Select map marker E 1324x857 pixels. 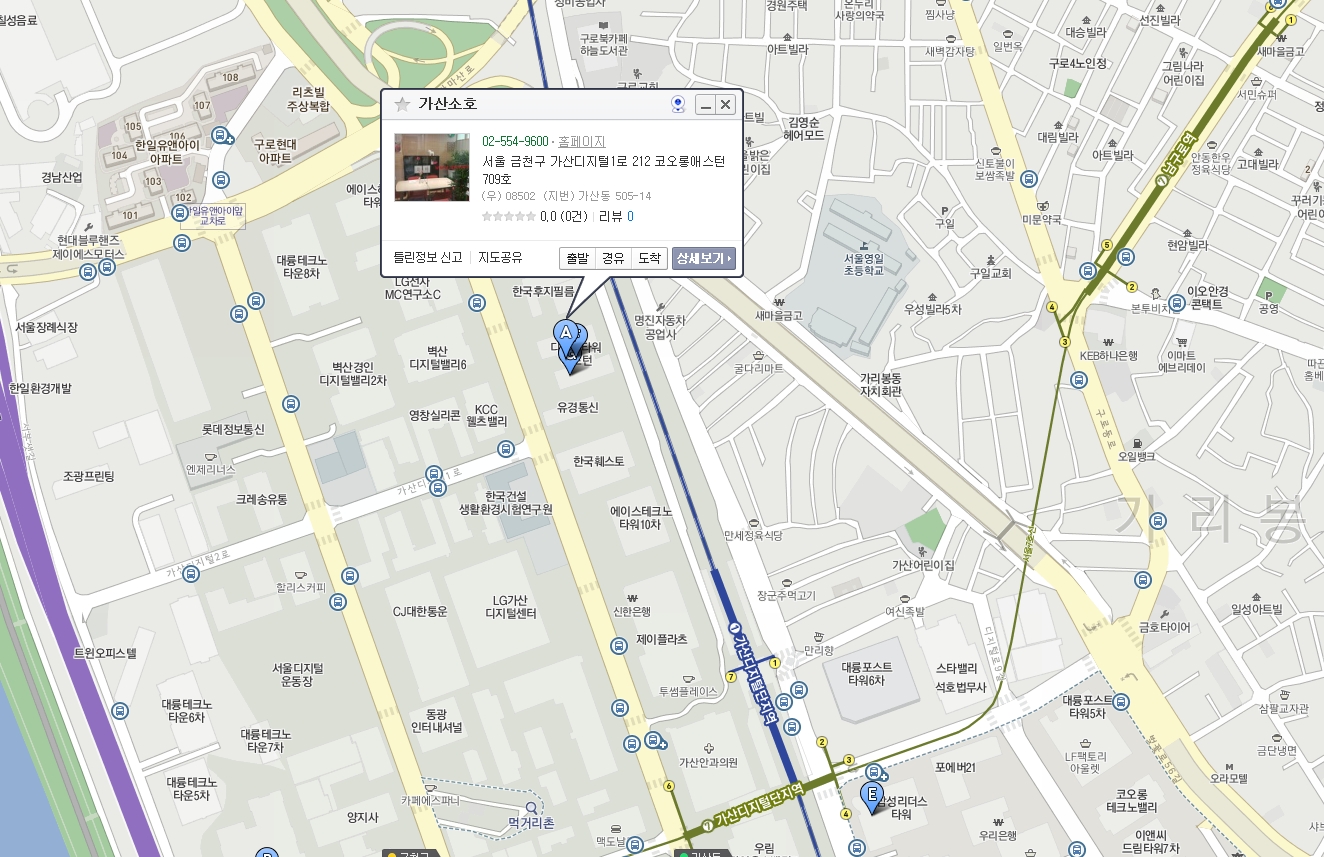point(873,797)
